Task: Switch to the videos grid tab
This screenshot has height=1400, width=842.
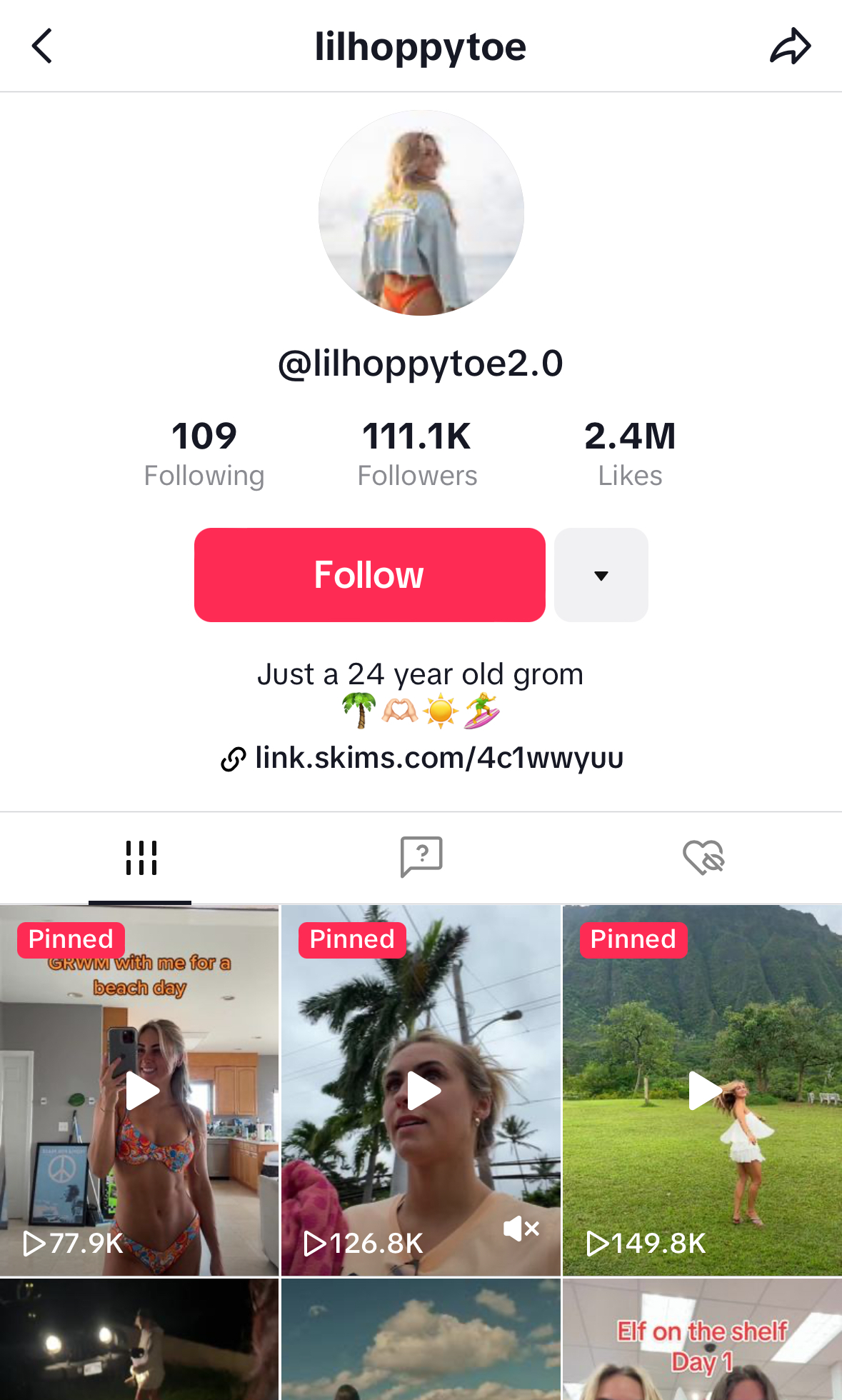Action: [x=141, y=857]
